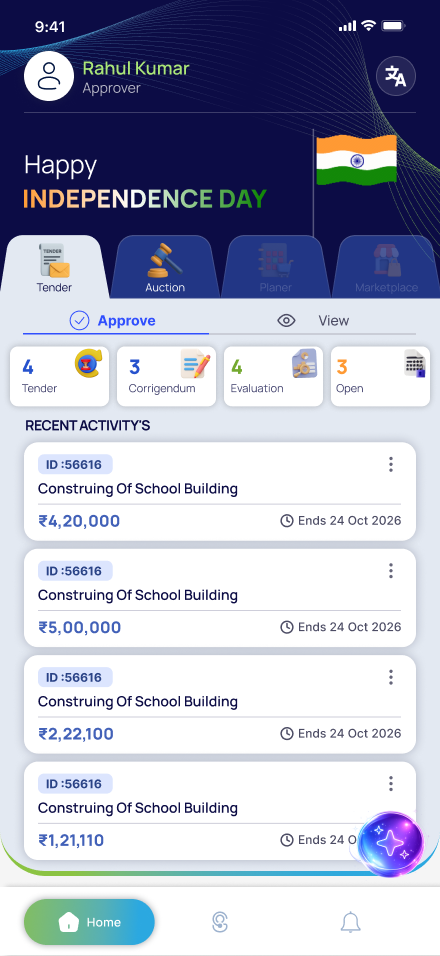The height and width of the screenshot is (956, 440).
Task: Switch to the Auction tab
Action: tap(165, 267)
